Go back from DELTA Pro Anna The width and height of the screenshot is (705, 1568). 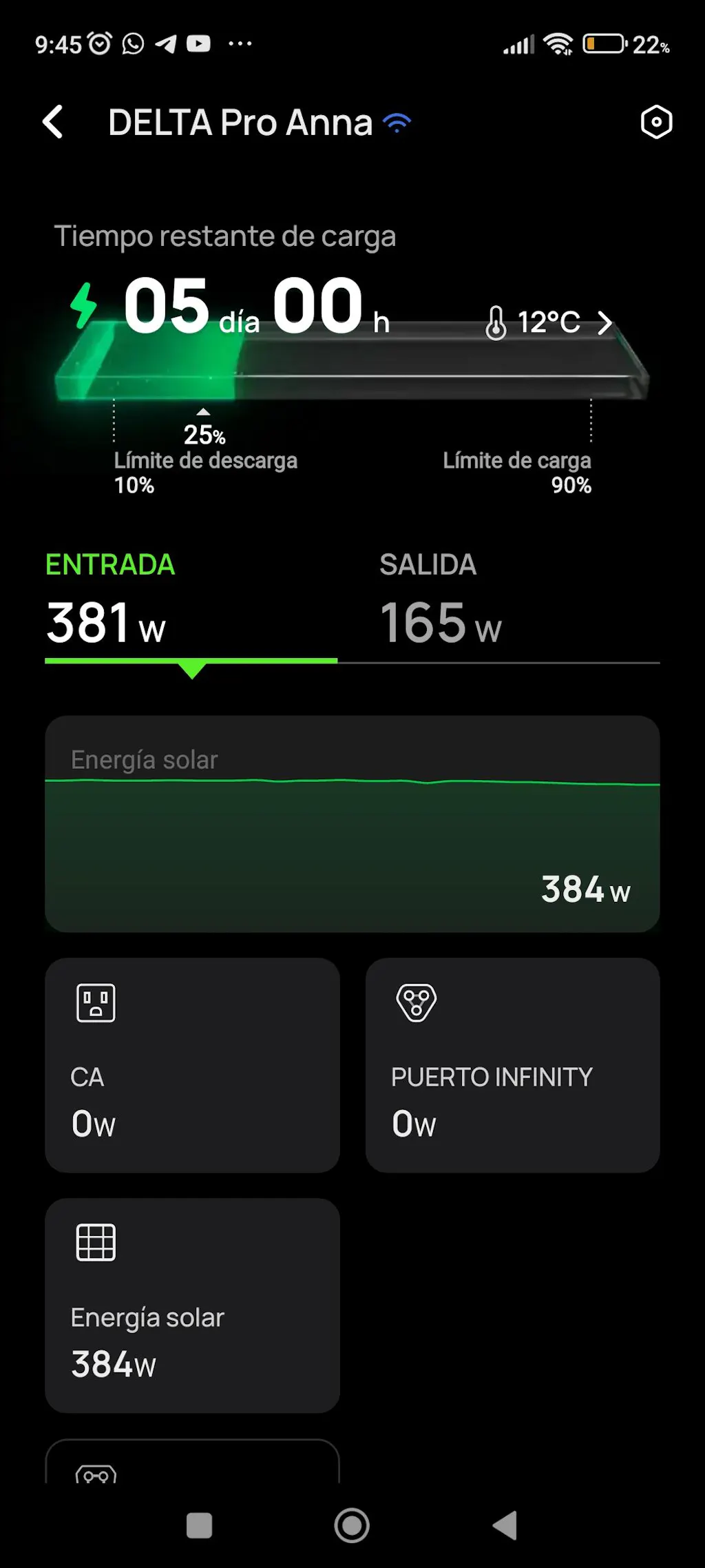pos(53,123)
